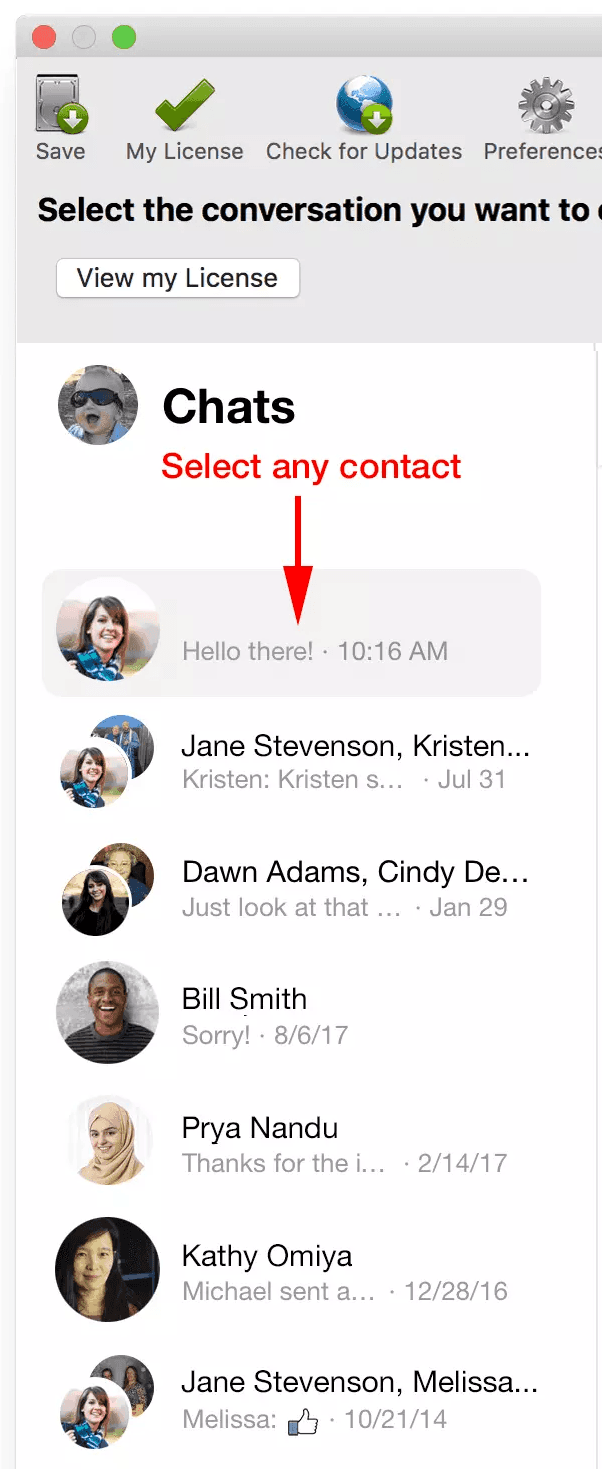Open the chat with Prya Nandu

[300, 1144]
